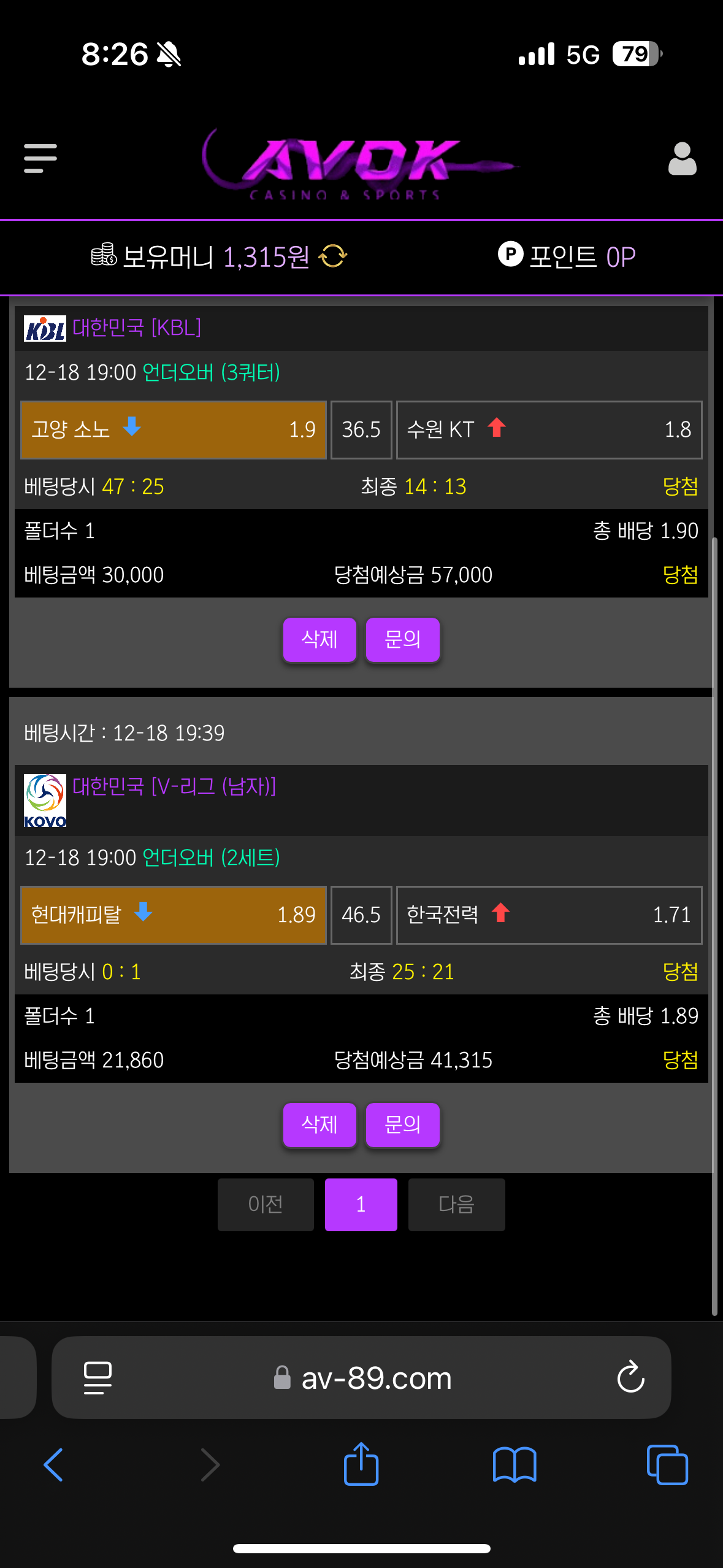723x1568 pixels.
Task: Reload the page in Safari
Action: click(630, 1377)
